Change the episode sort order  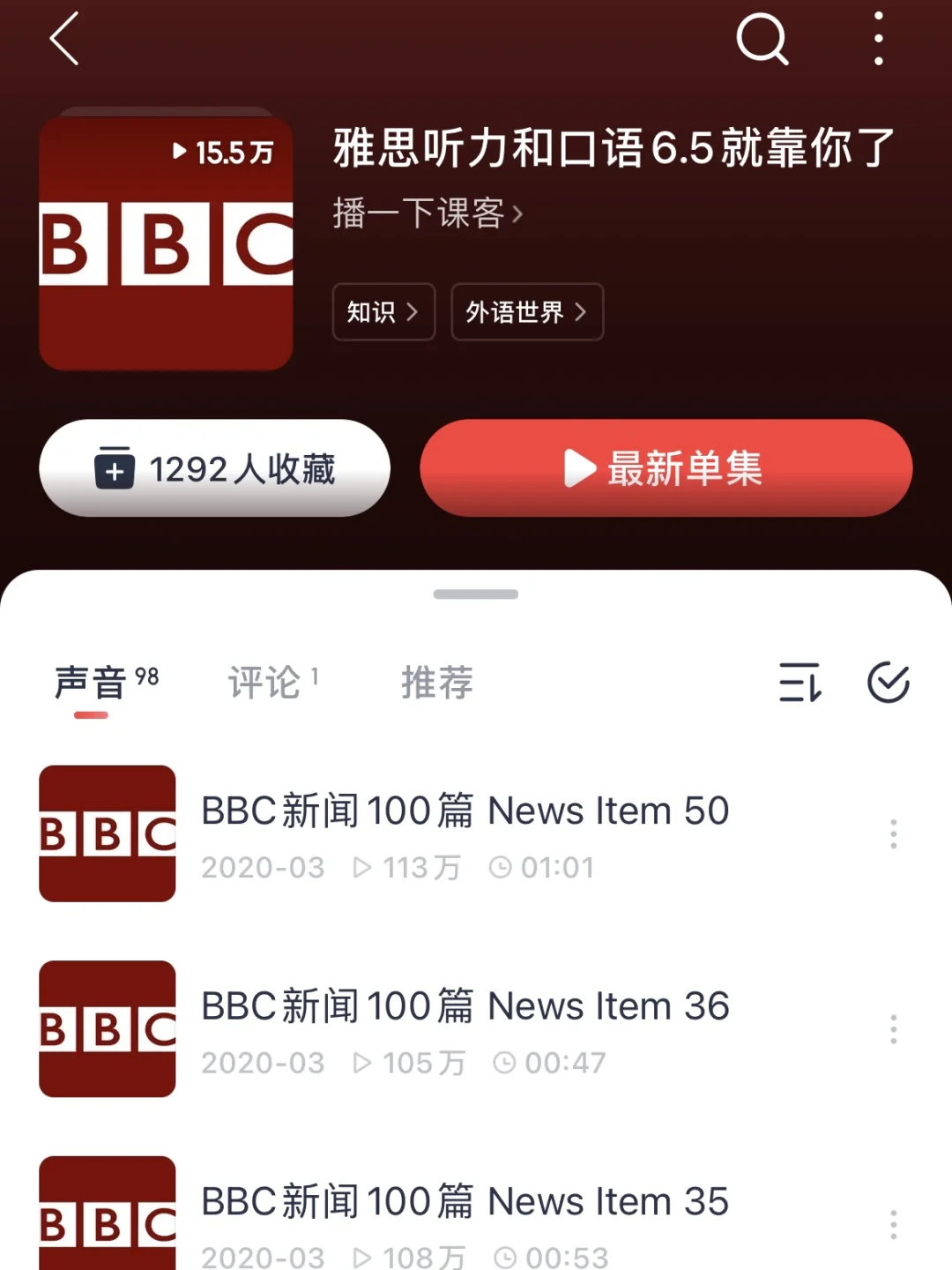[x=800, y=683]
